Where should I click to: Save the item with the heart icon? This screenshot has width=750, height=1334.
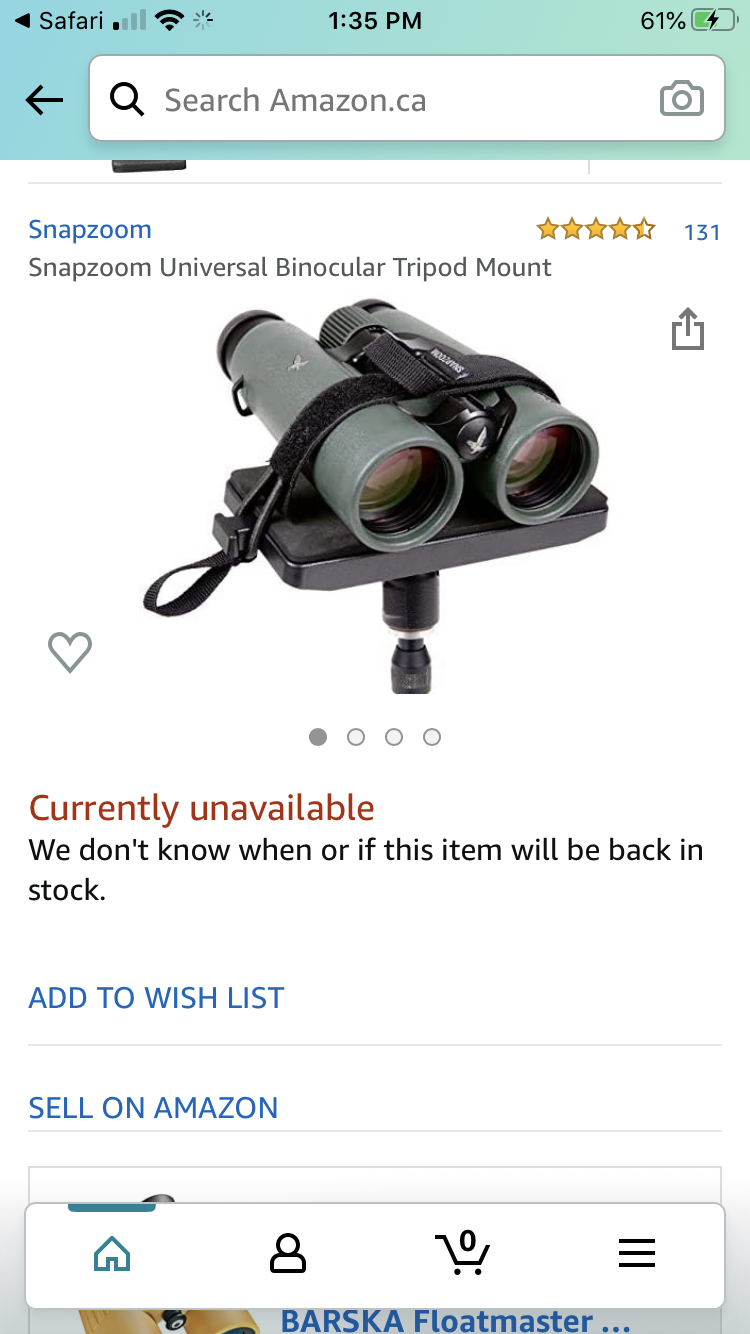click(x=70, y=652)
